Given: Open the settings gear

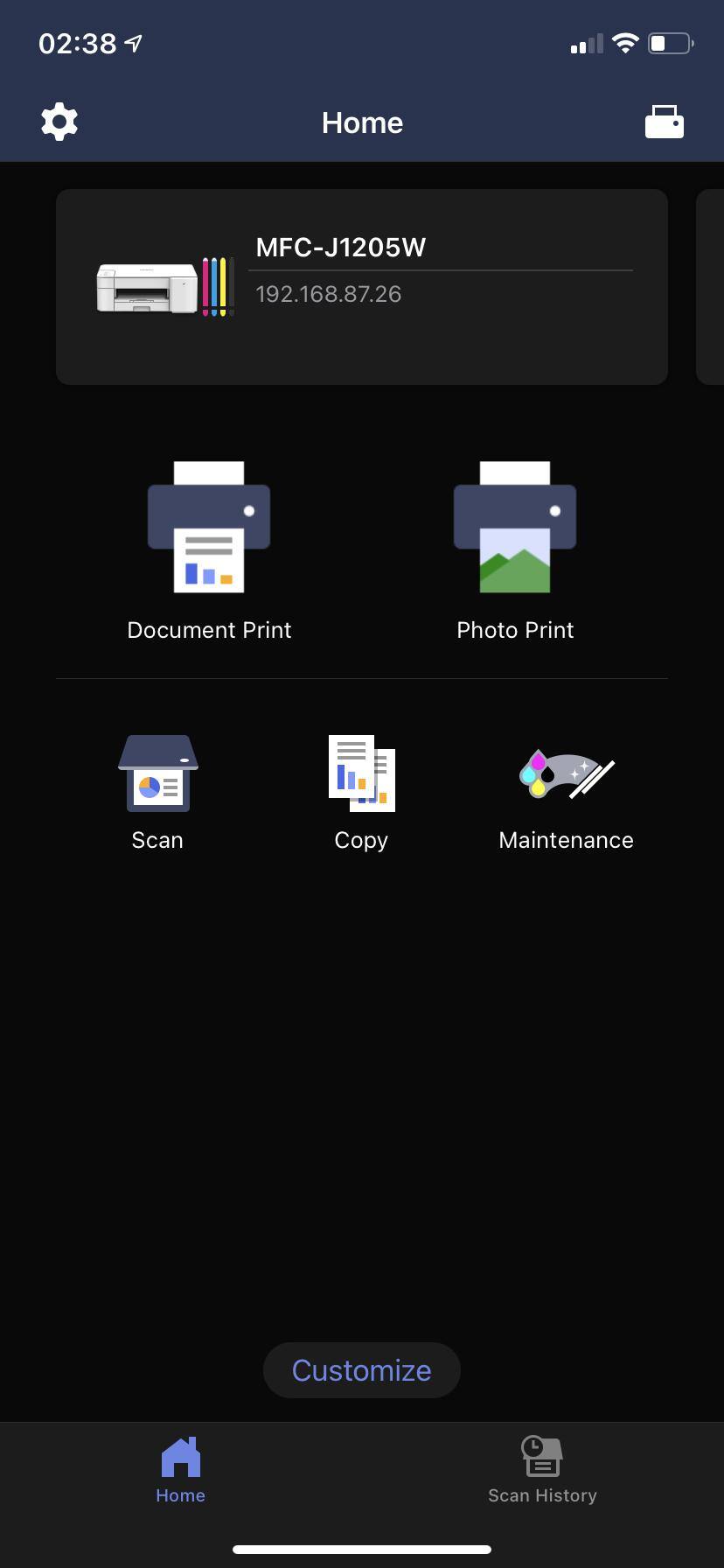Looking at the screenshot, I should click(x=59, y=122).
